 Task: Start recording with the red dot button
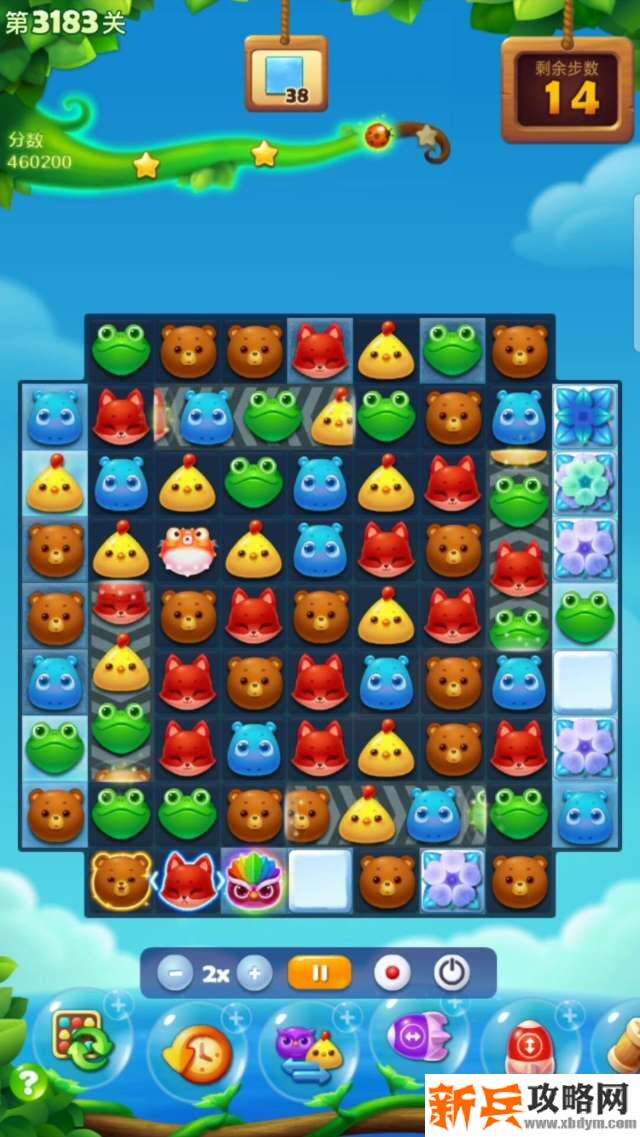click(391, 972)
